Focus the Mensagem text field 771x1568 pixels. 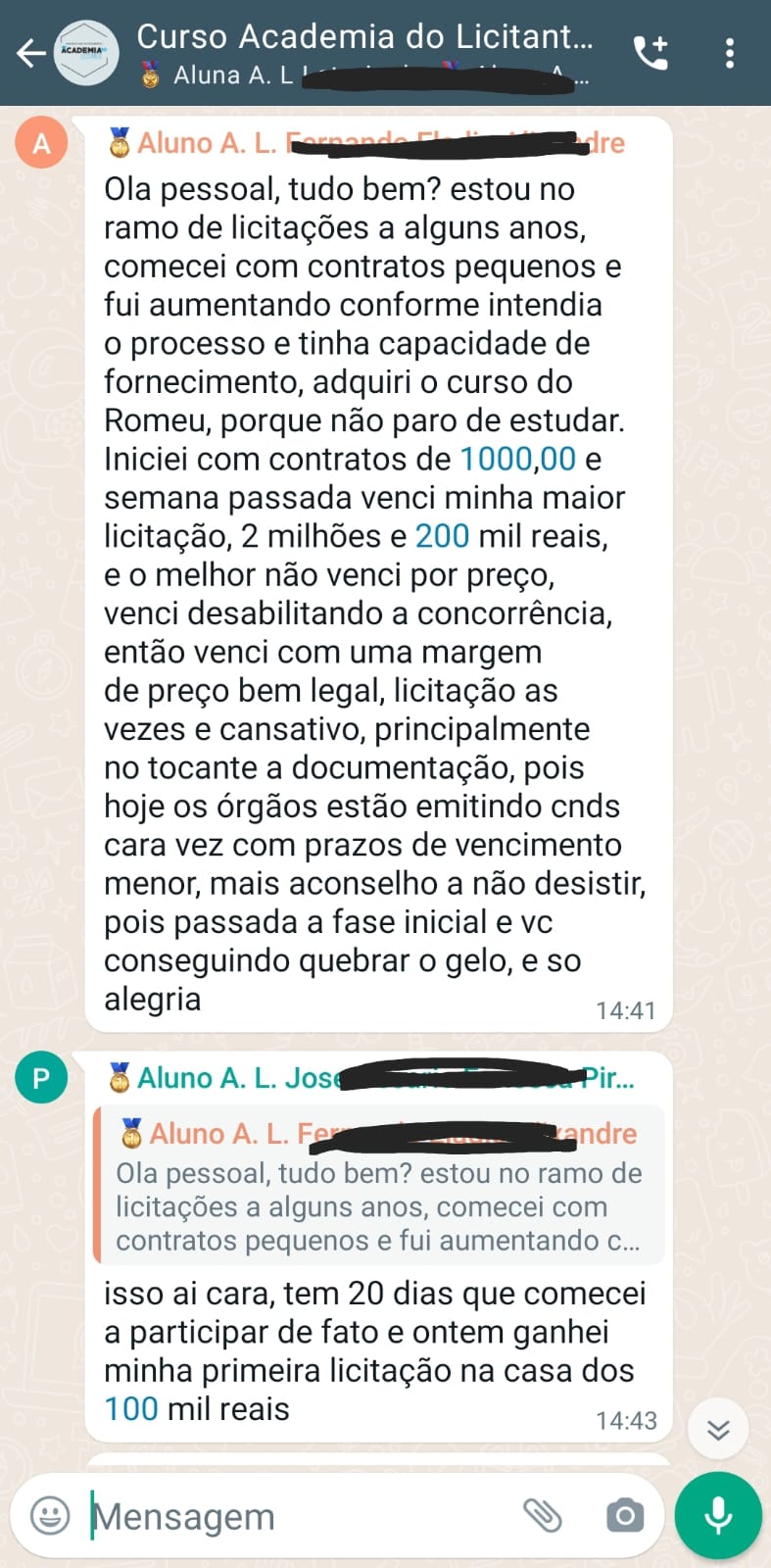(294, 1517)
